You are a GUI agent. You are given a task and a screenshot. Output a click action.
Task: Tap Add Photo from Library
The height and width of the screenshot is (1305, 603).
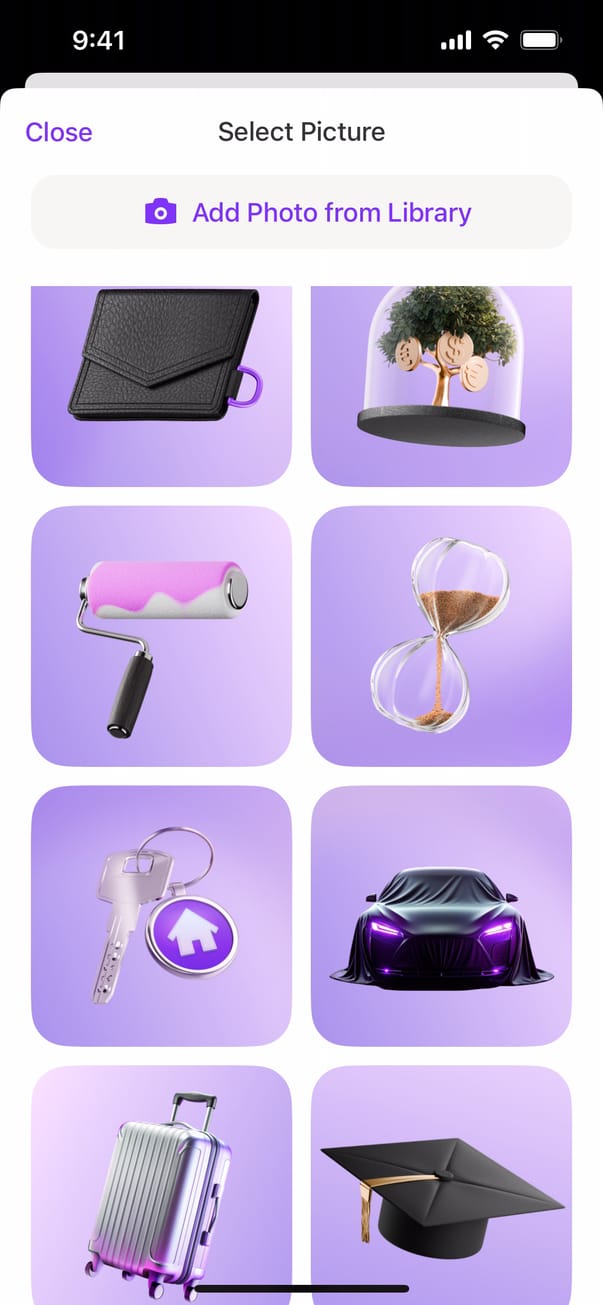(301, 212)
